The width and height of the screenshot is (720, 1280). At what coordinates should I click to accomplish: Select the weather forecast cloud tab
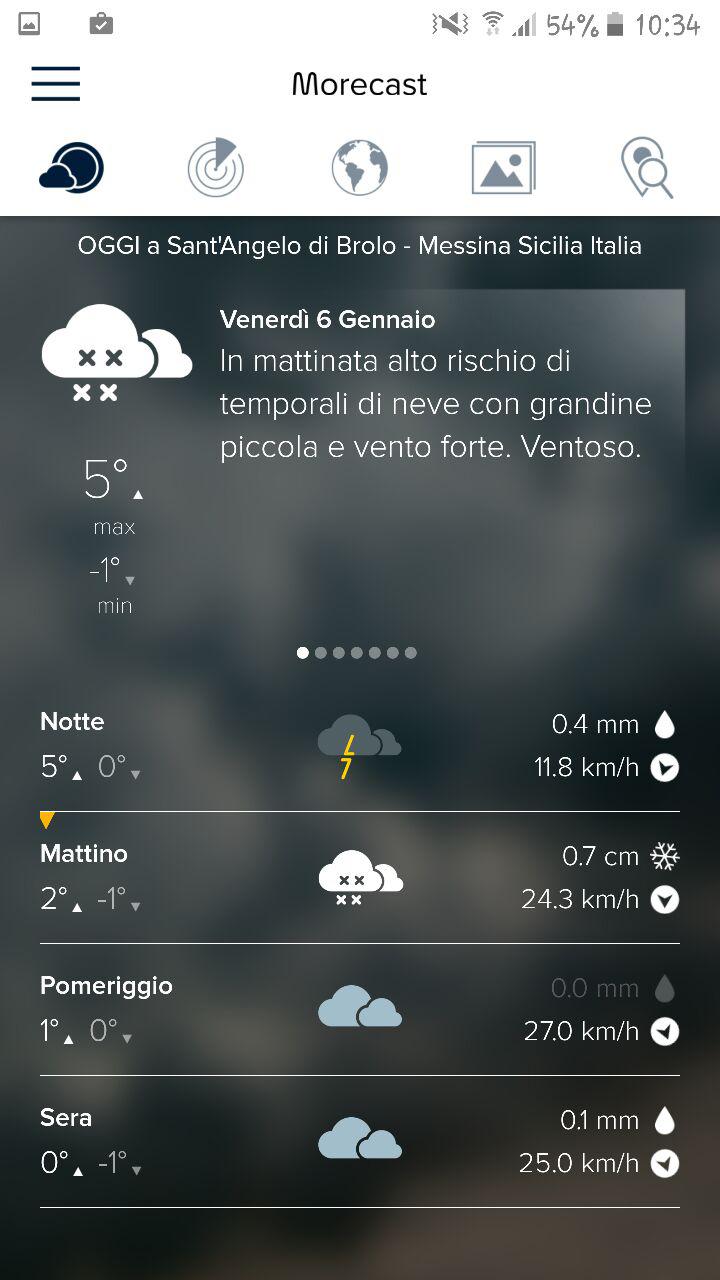coord(72,168)
